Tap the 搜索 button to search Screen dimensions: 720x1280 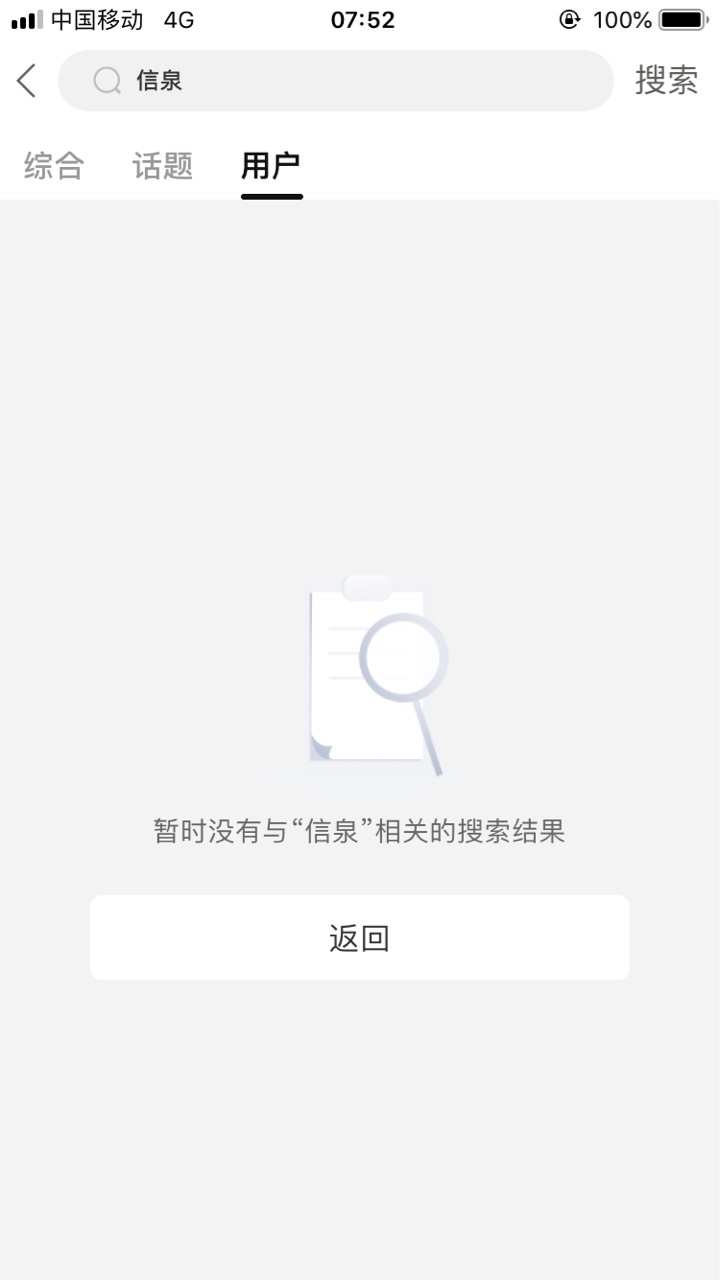(666, 81)
